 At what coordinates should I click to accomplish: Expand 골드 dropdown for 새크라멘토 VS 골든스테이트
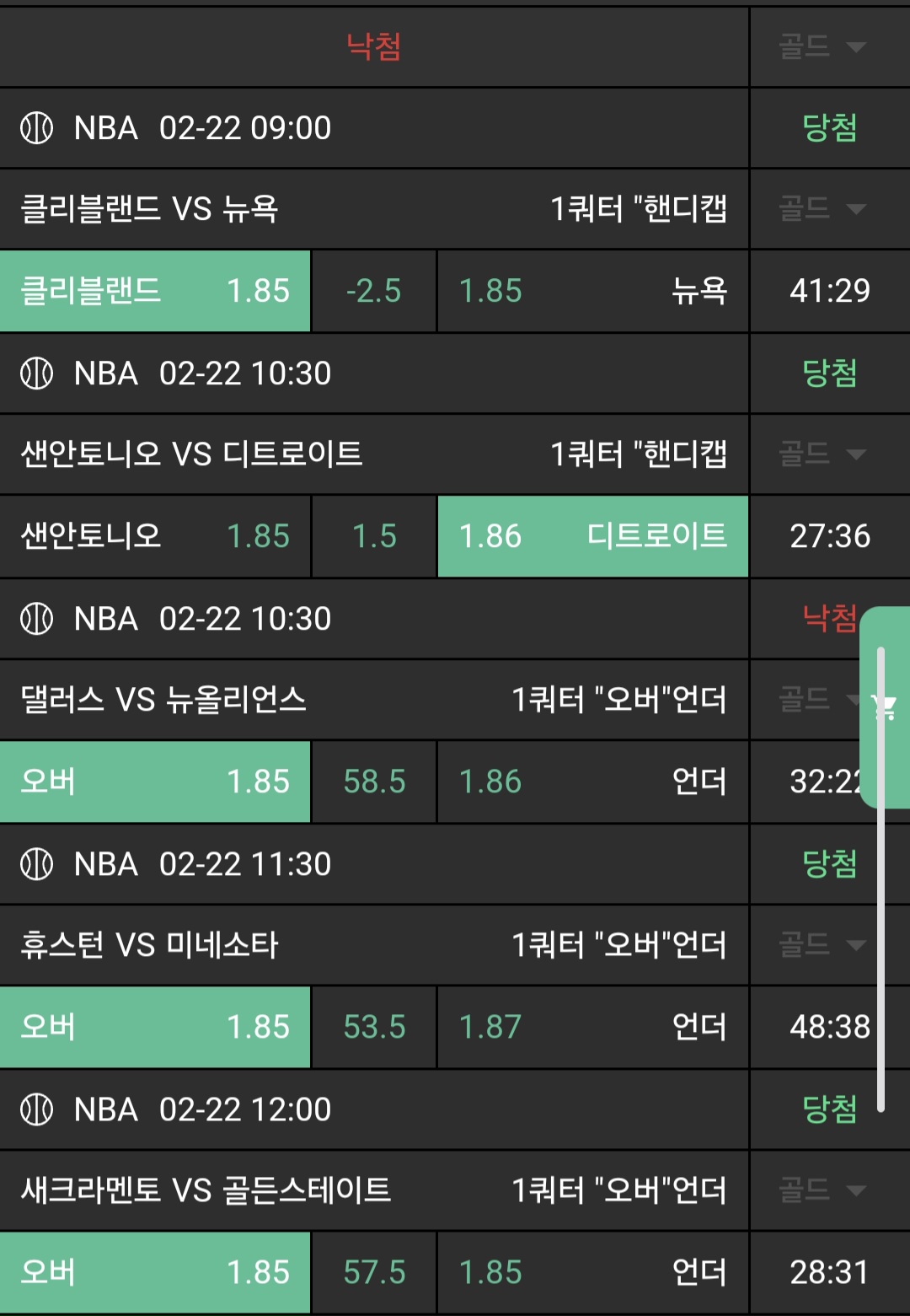(822, 1190)
